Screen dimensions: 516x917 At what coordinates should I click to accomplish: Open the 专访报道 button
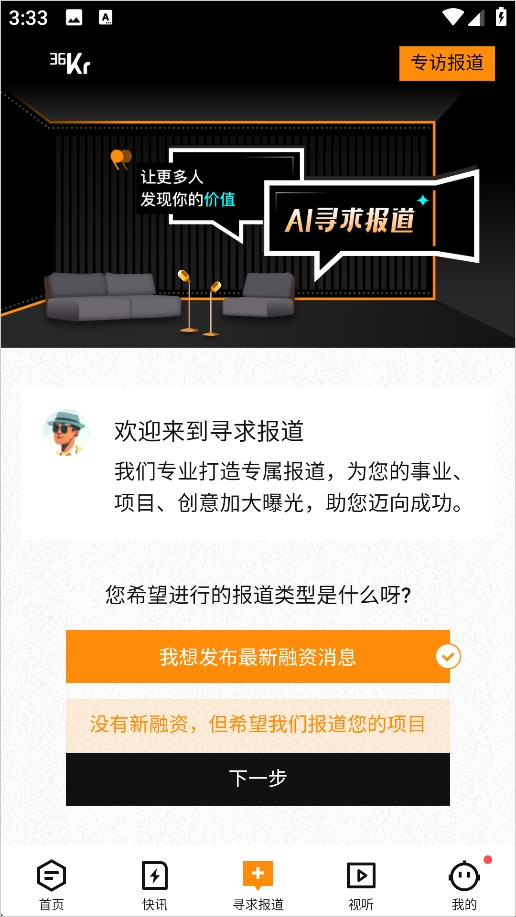[x=447, y=63]
